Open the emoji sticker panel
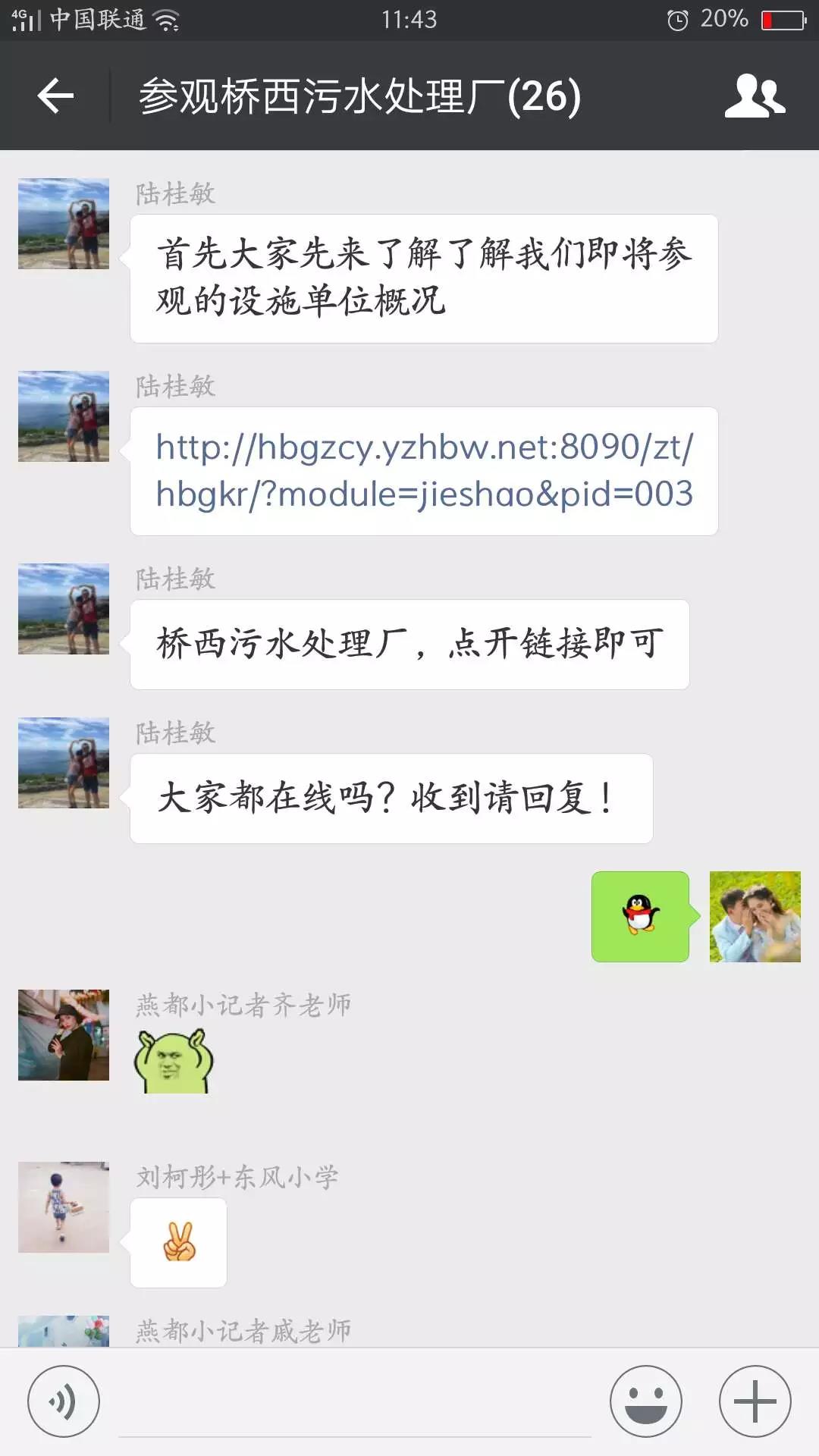 click(646, 1401)
